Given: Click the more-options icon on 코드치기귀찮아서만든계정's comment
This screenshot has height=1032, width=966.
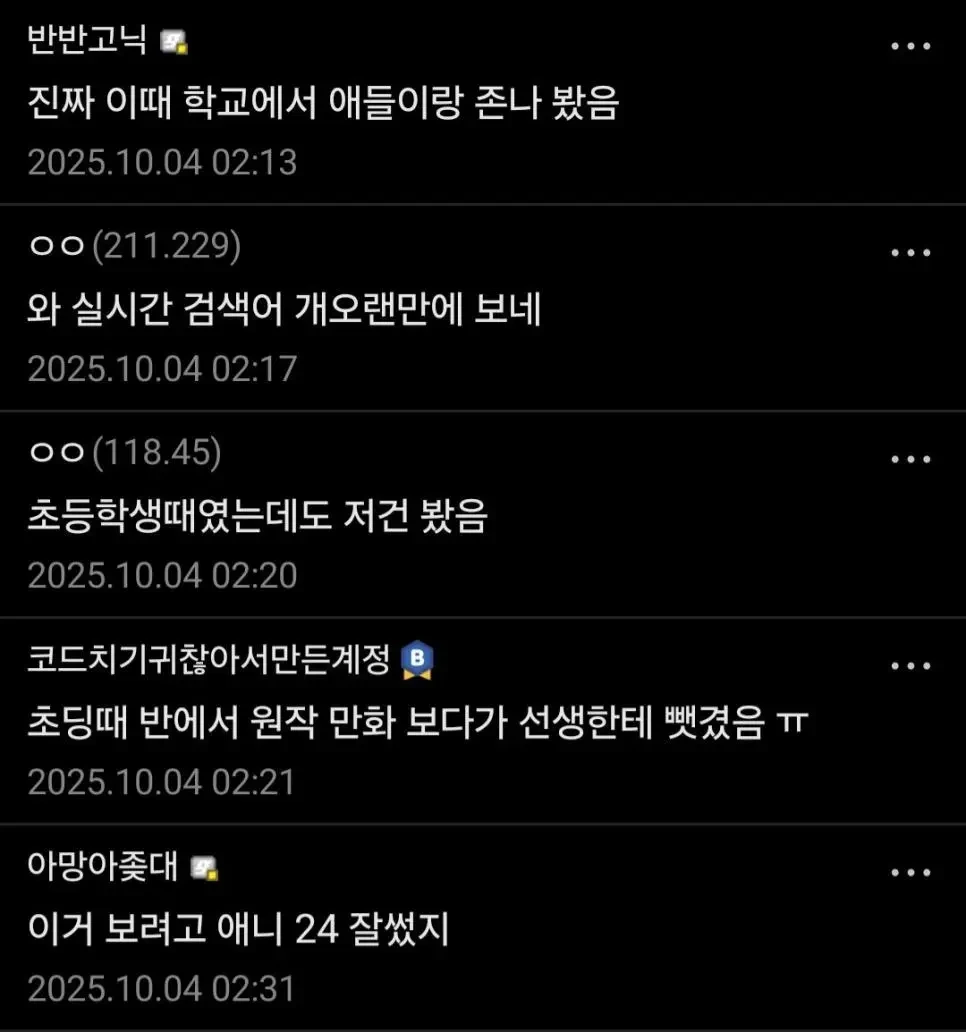Looking at the screenshot, I should coord(910,665).
